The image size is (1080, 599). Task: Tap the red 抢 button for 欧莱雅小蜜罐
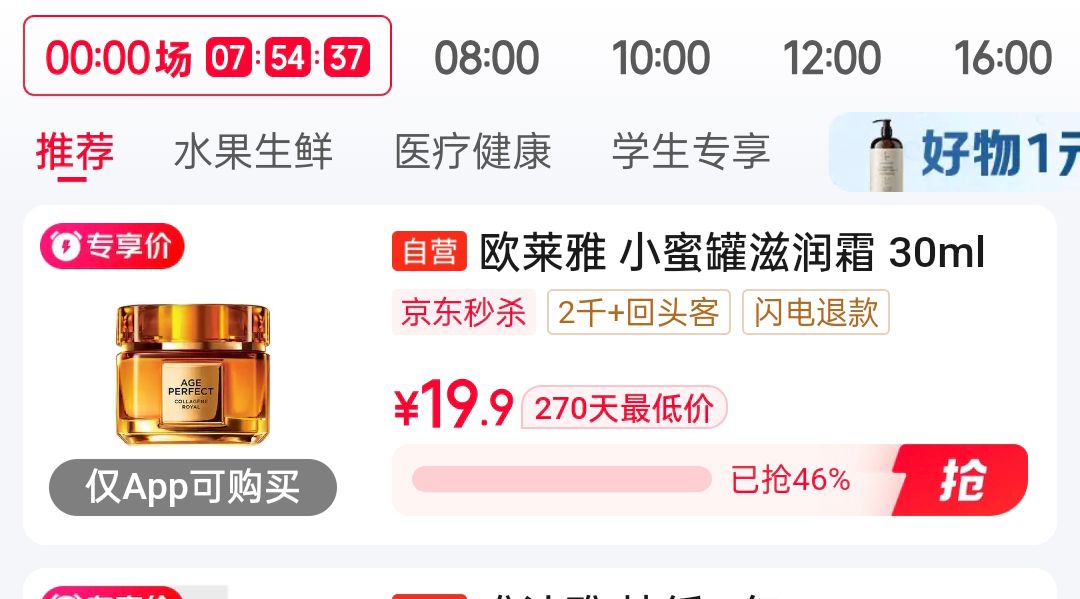click(x=962, y=480)
